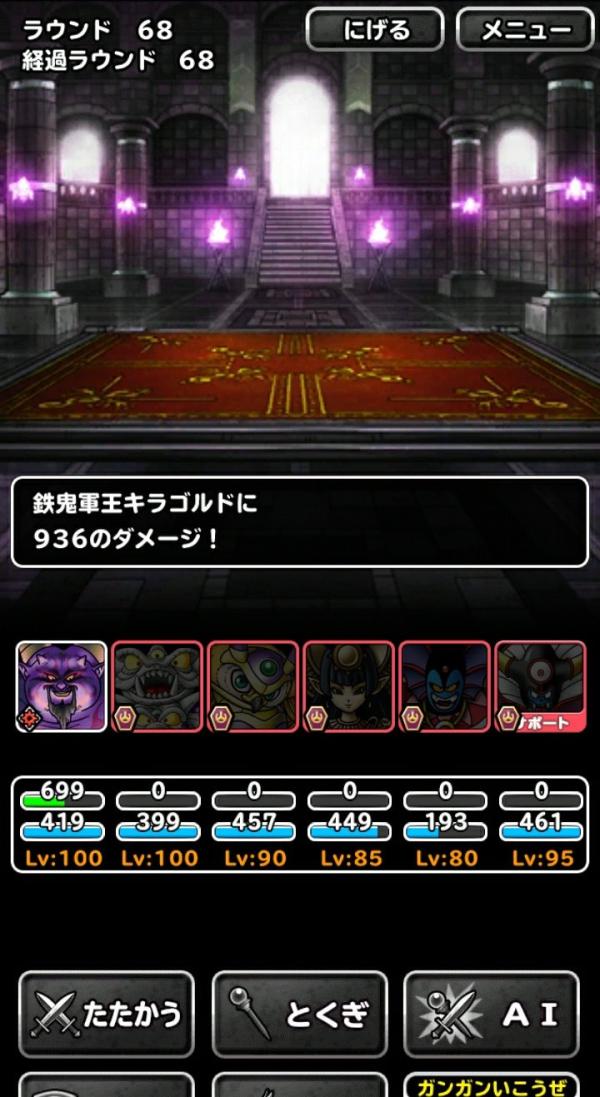This screenshot has width=600, height=1097.
Task: Select the gray fanged monster portrait
Action: [x=157, y=687]
